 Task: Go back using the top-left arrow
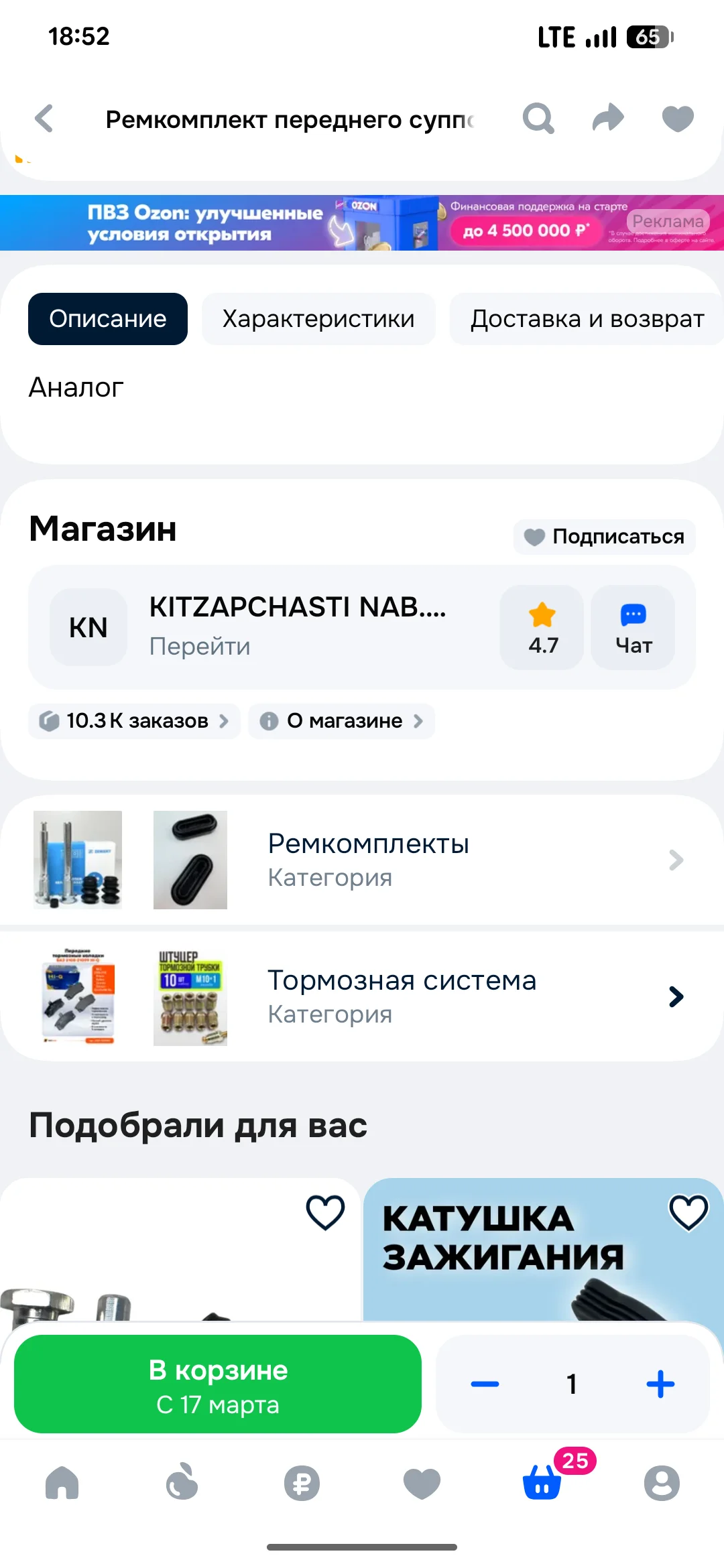pyautogui.click(x=44, y=119)
